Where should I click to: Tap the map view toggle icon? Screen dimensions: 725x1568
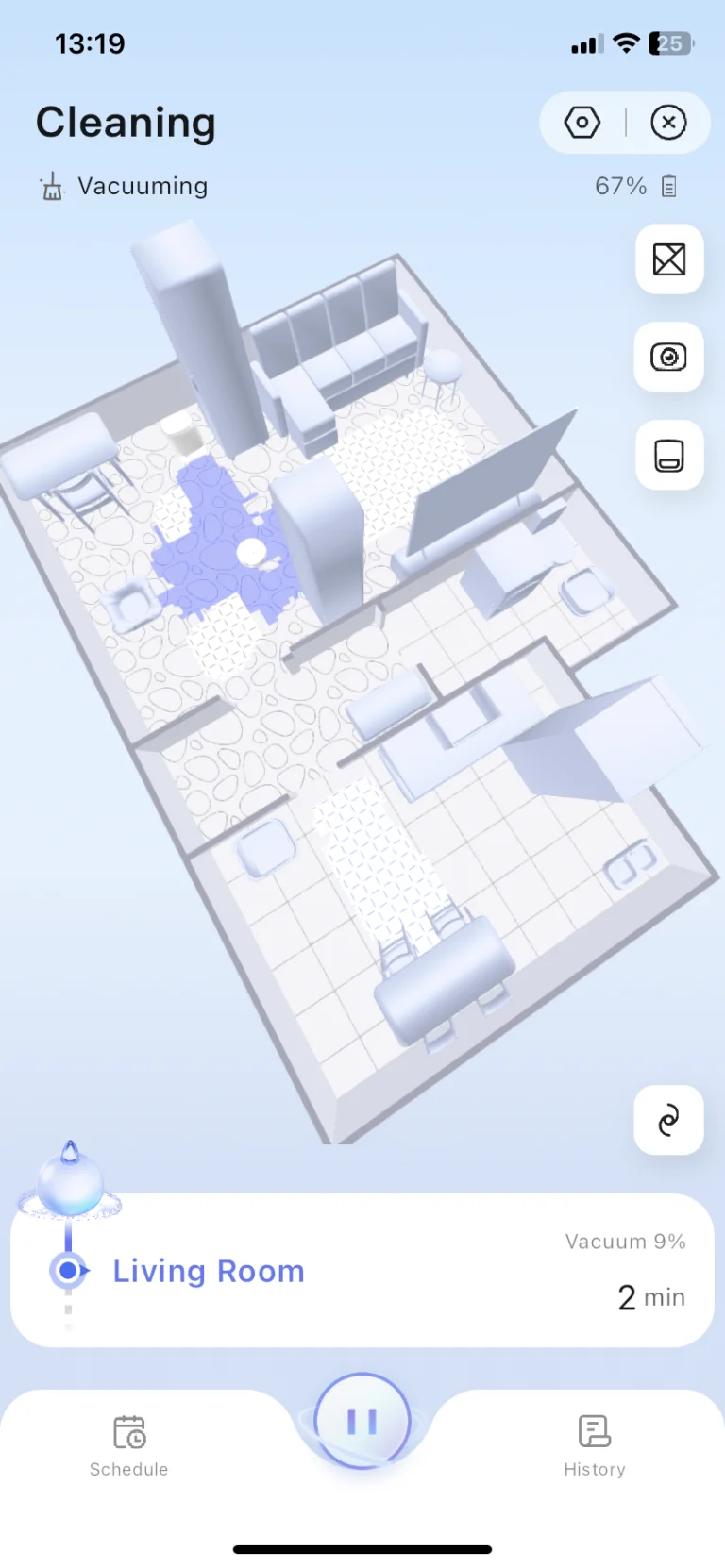[x=668, y=1120]
